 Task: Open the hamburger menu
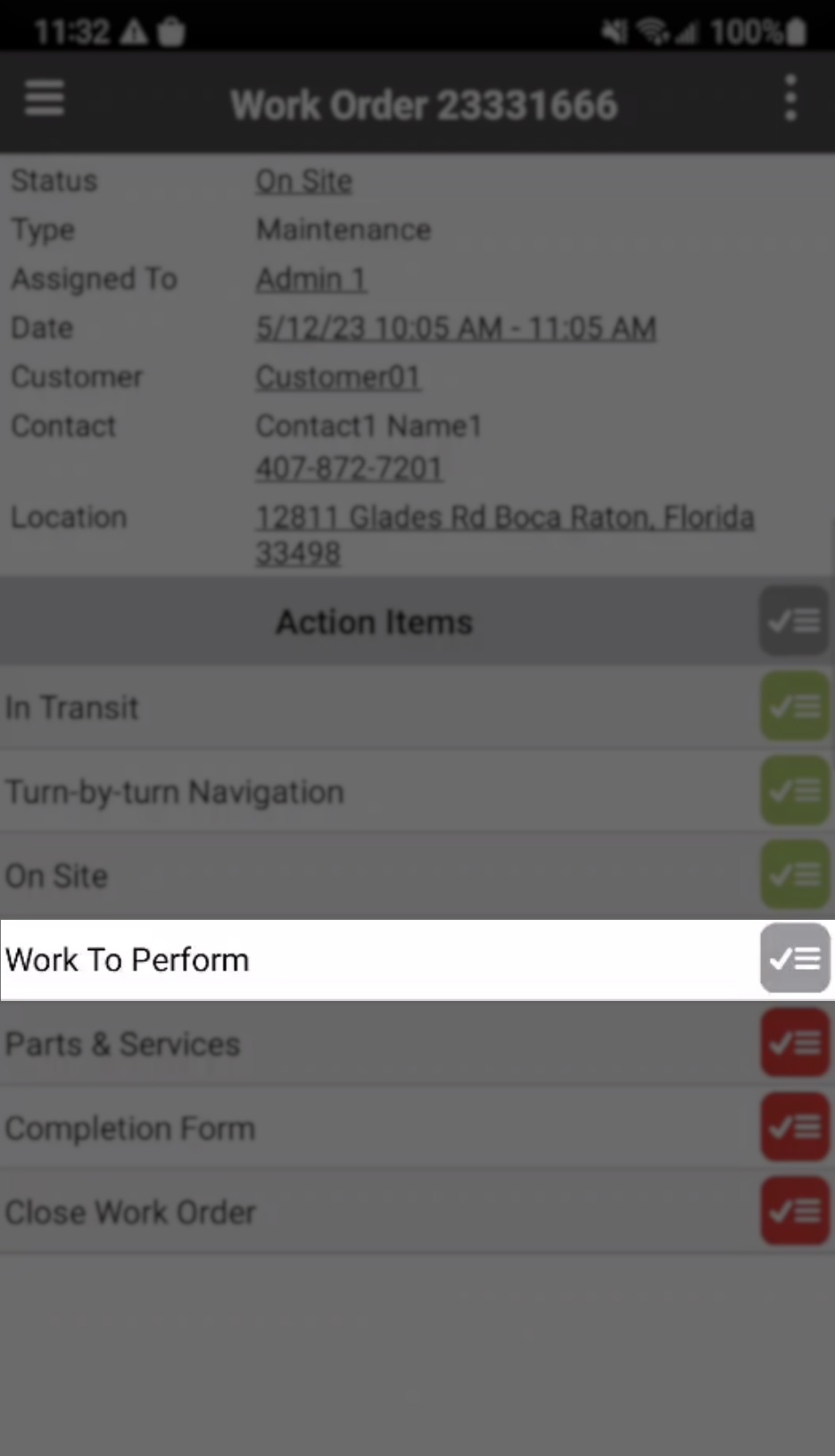[x=44, y=98]
